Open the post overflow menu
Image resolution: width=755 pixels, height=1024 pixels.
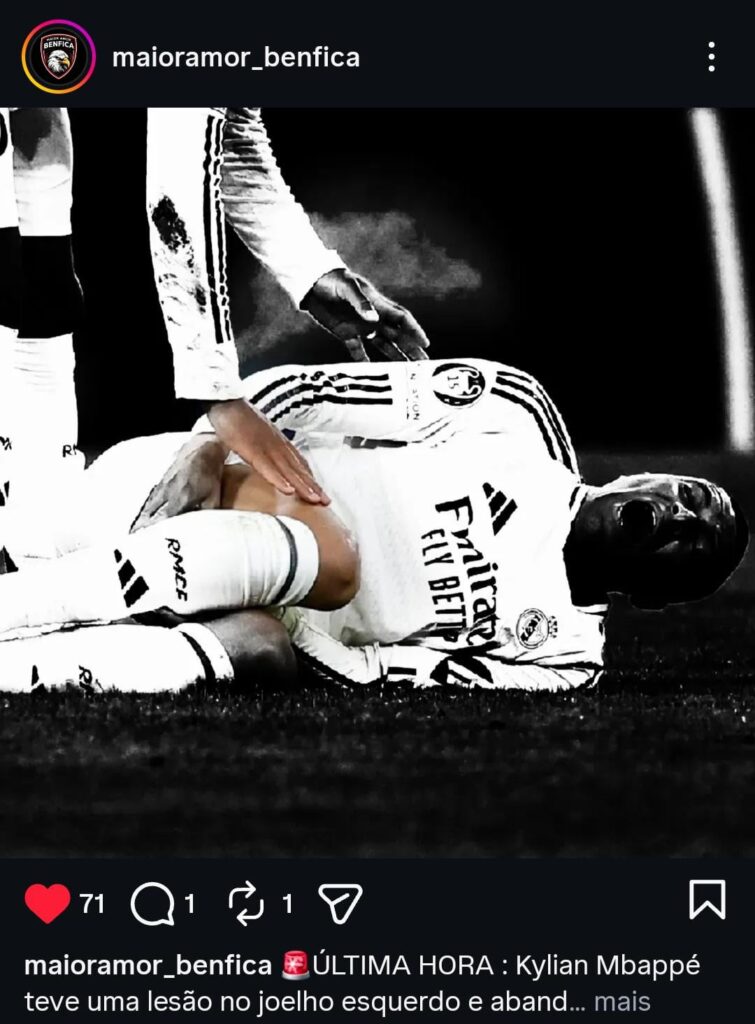click(711, 57)
